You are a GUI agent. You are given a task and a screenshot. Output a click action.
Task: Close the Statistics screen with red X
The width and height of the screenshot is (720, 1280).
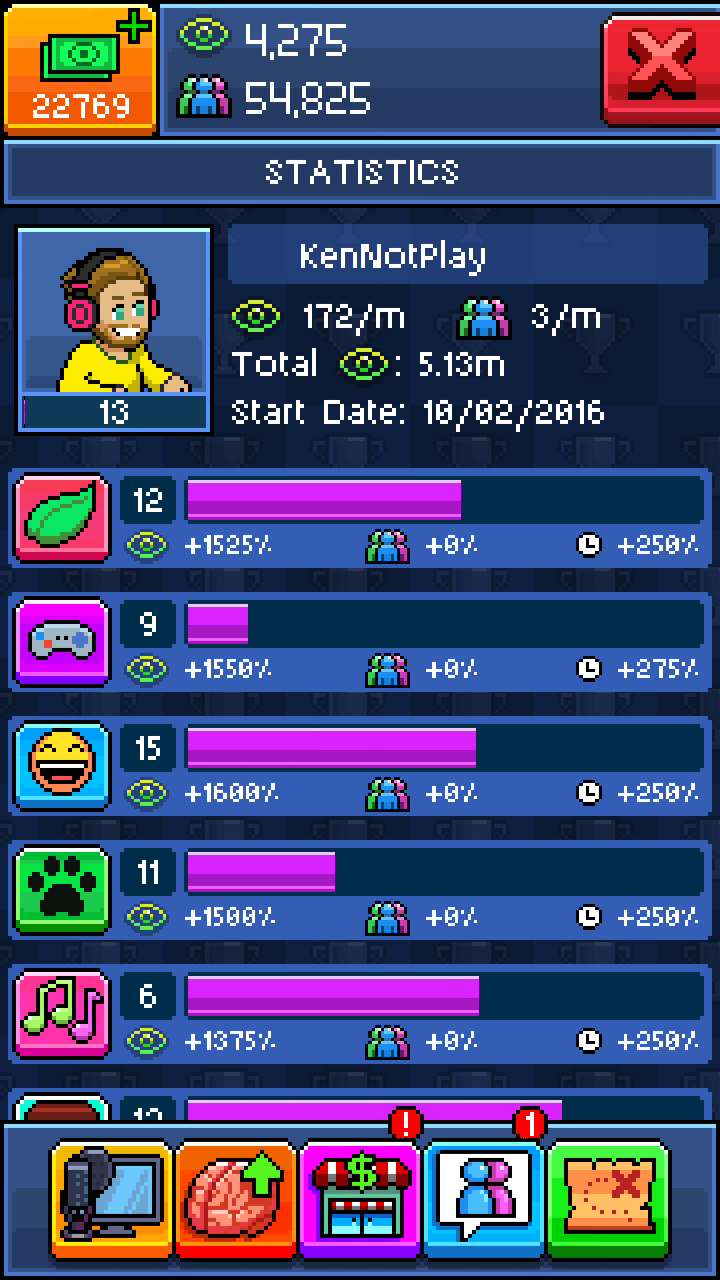(x=660, y=70)
